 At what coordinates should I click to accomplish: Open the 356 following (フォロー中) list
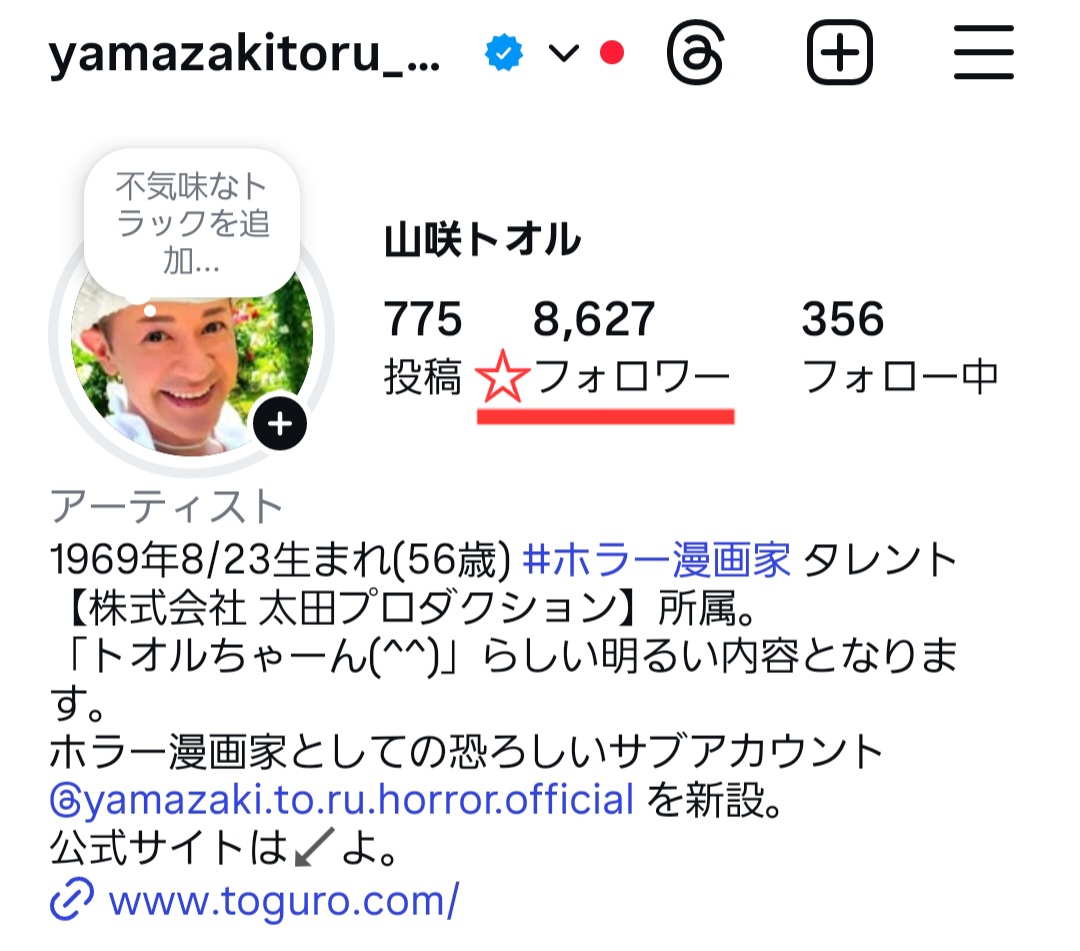coord(899,347)
